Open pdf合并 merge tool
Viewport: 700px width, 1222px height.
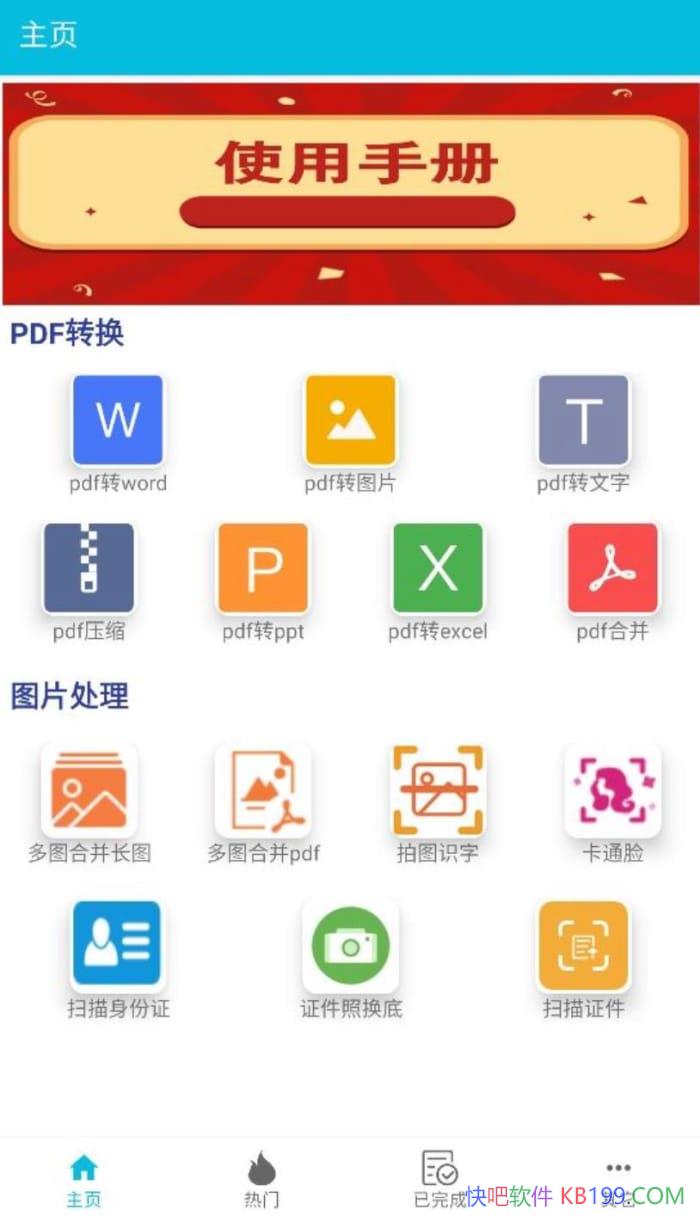click(612, 569)
